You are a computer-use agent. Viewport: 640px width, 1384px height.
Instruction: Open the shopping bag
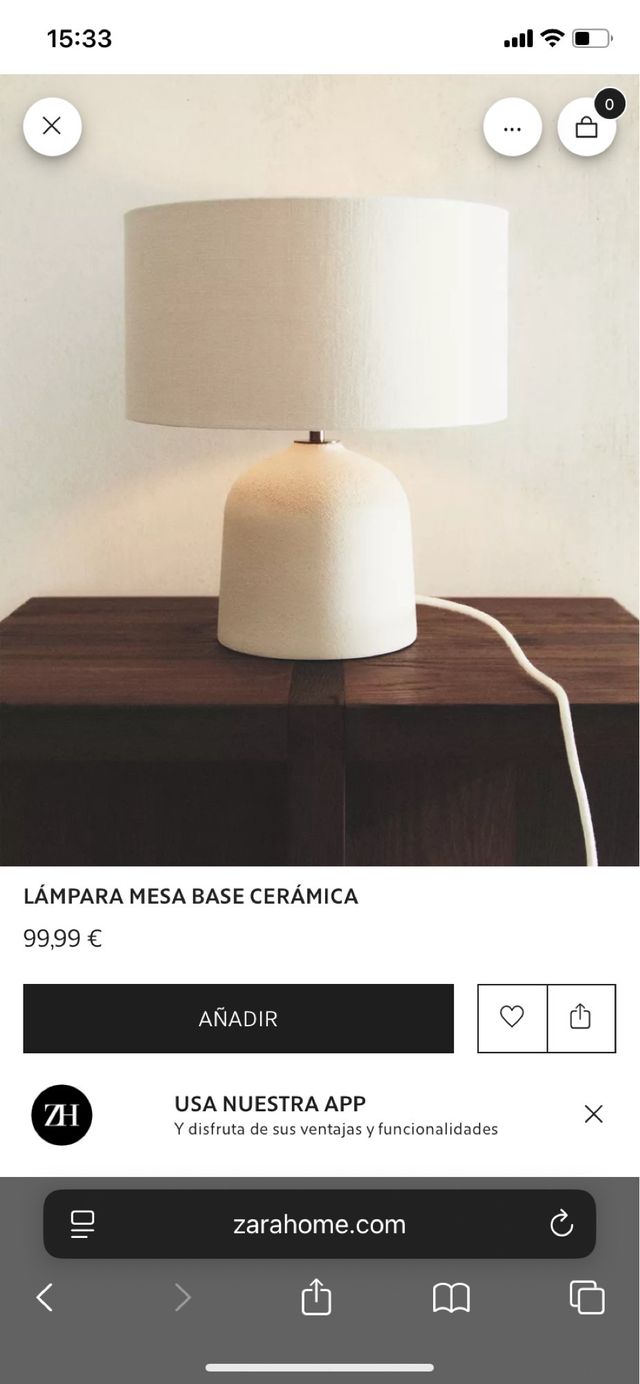586,127
